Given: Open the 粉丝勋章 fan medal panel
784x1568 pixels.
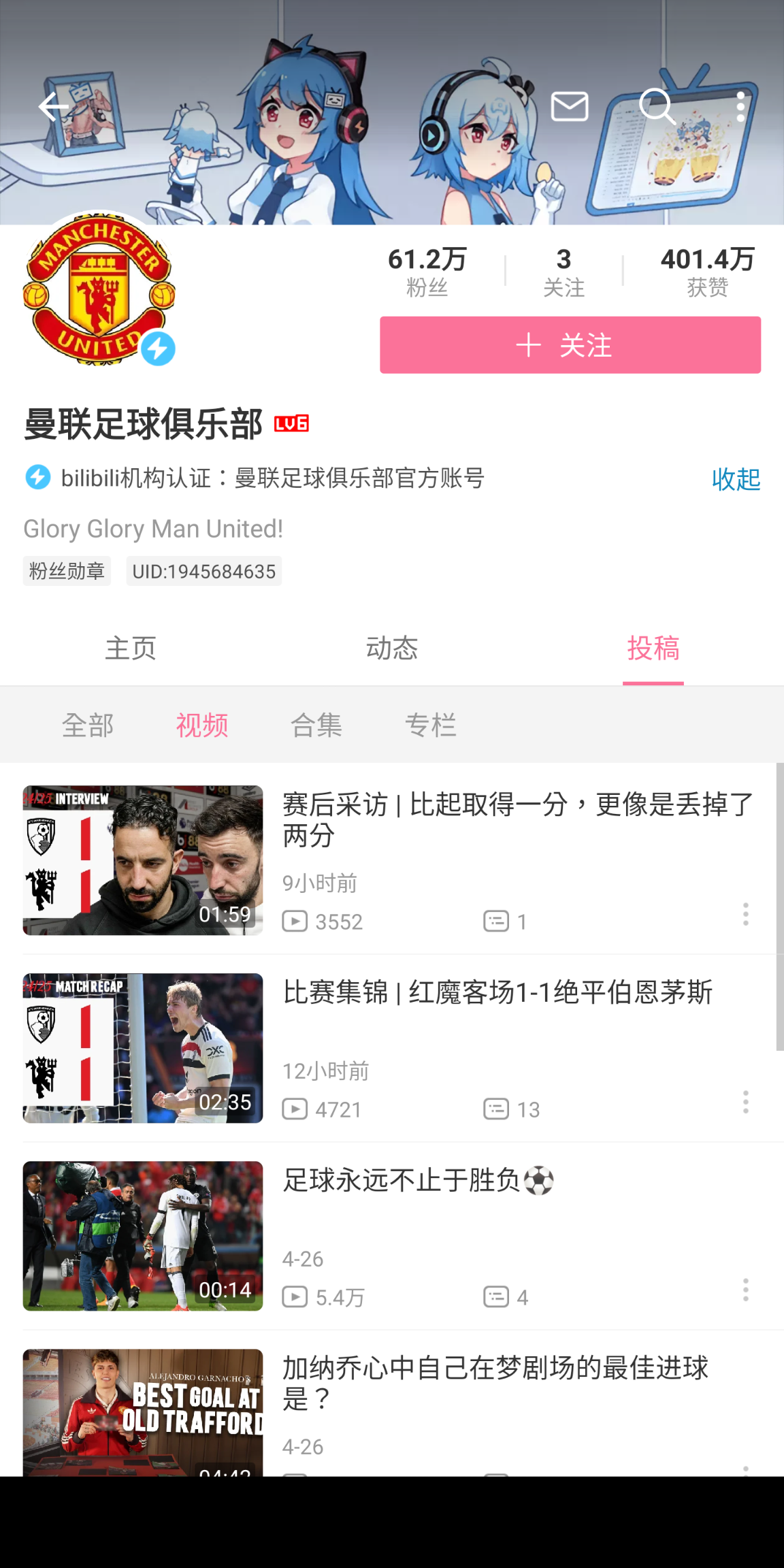Looking at the screenshot, I should [66, 571].
